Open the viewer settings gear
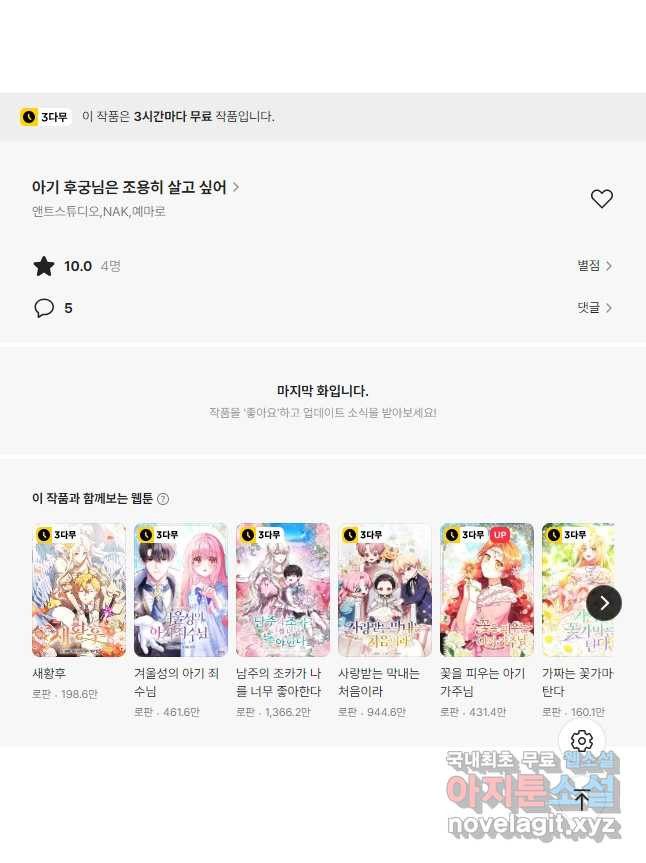Viewport: 646px width, 863px height. (582, 741)
